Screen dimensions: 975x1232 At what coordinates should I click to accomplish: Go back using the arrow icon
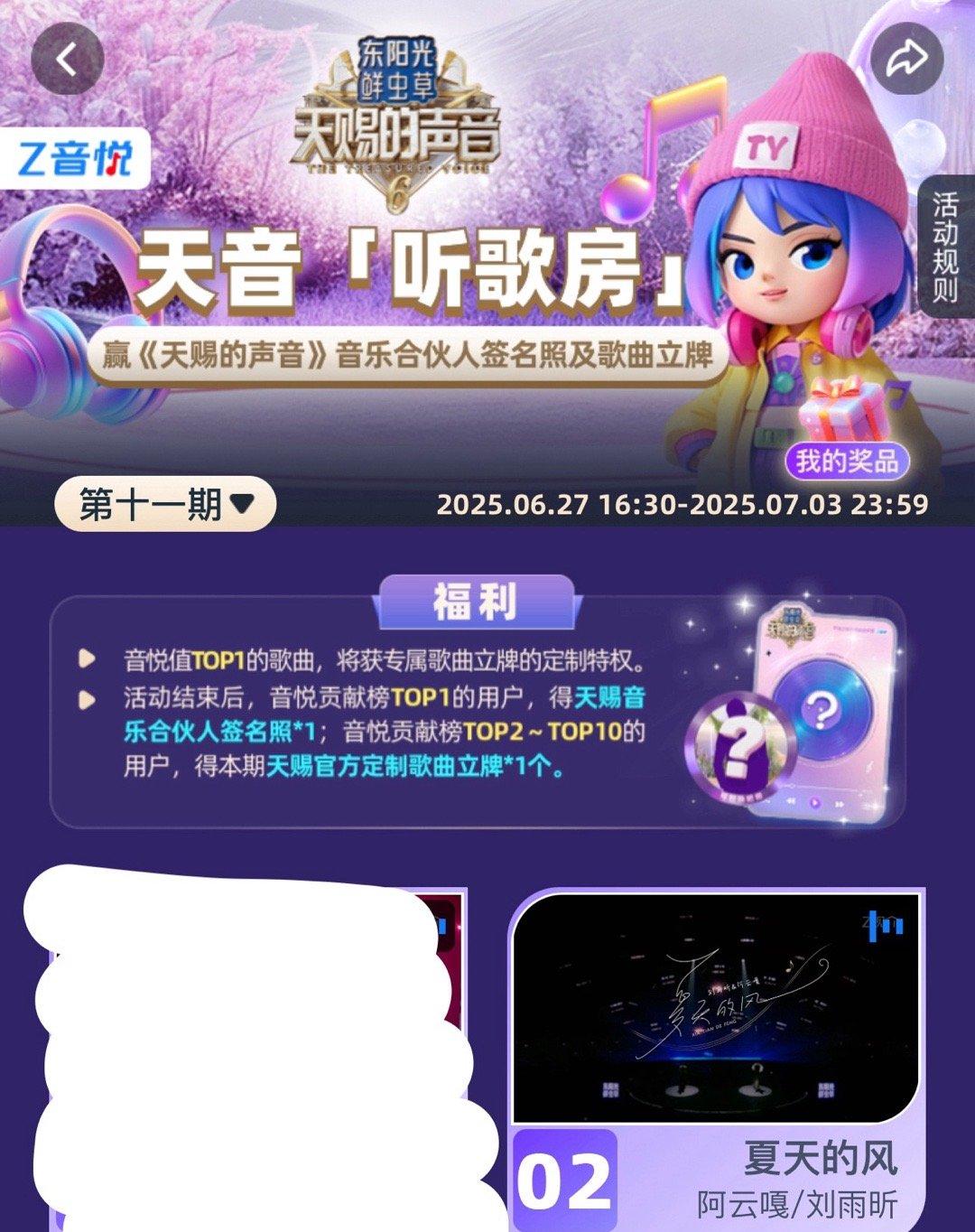[68, 59]
